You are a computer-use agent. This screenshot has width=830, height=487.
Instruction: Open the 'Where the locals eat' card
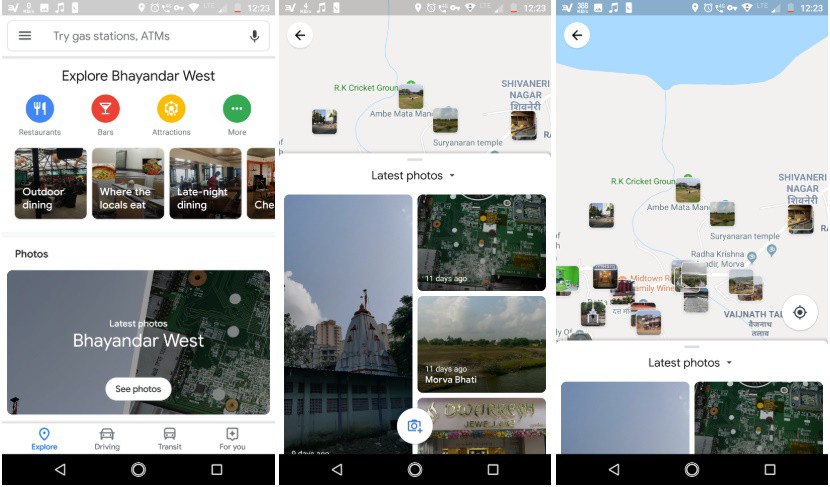127,183
